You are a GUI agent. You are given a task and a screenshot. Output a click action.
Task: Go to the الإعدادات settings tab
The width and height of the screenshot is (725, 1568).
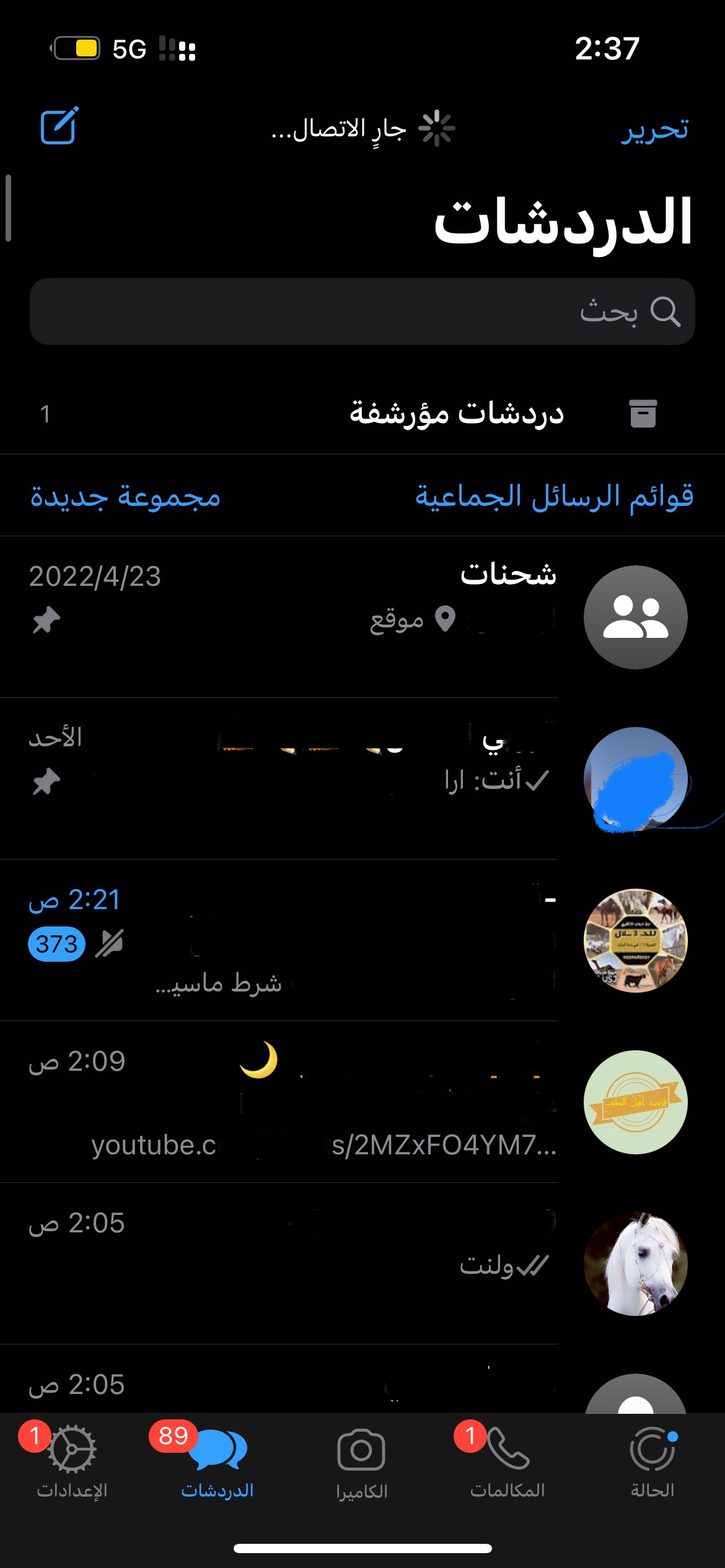click(x=72, y=1463)
